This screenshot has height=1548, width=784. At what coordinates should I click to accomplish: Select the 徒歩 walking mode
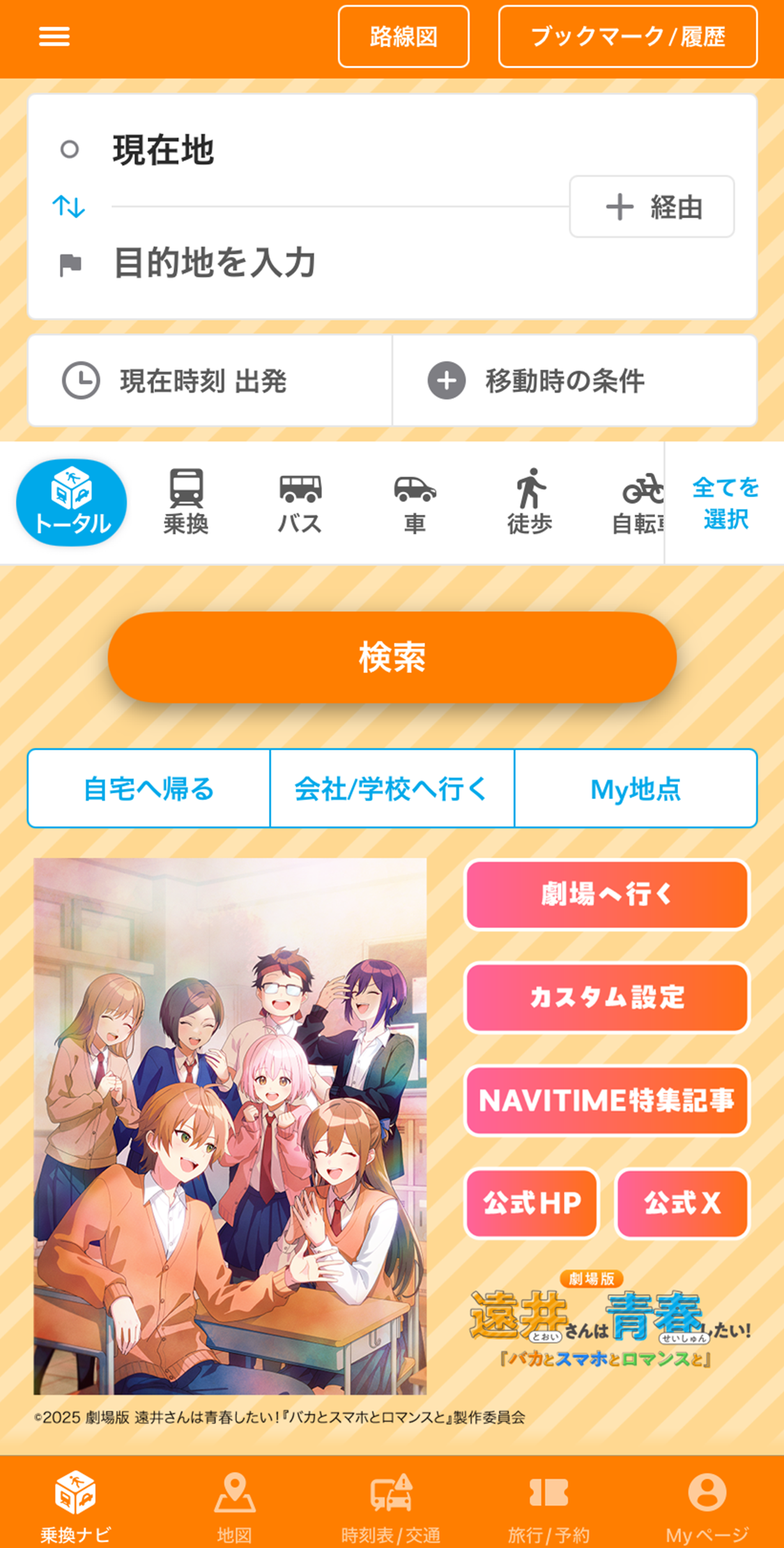[x=530, y=502]
